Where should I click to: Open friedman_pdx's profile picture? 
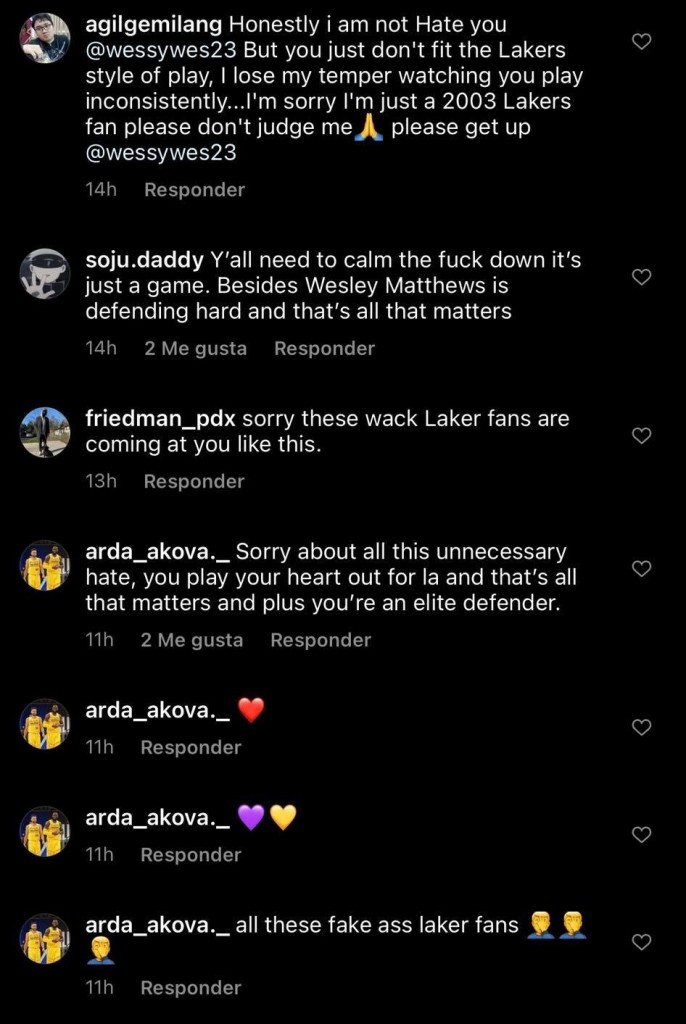(x=45, y=433)
